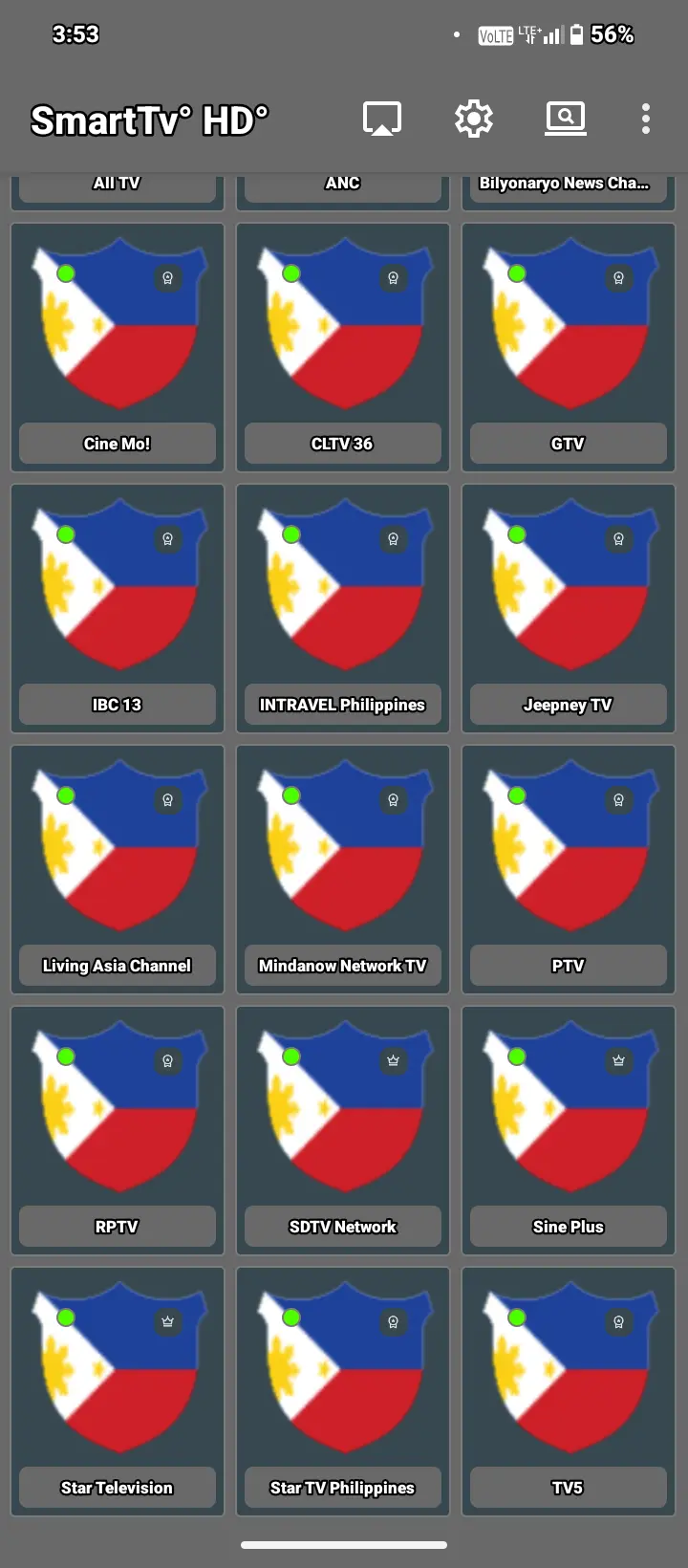The height and width of the screenshot is (1568, 688).
Task: Open the Cine Mo! channel
Action: [118, 347]
